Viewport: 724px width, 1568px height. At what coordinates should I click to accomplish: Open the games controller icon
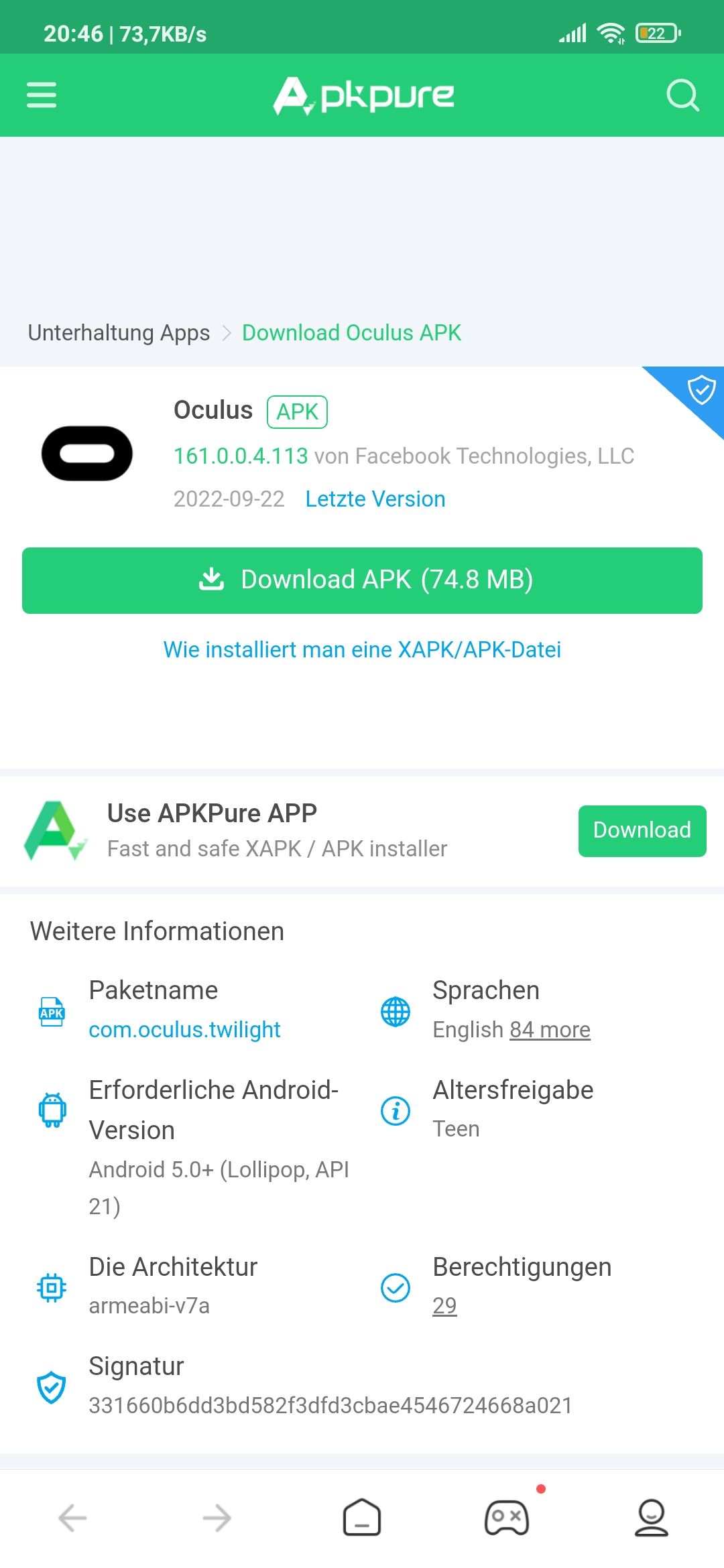[507, 1517]
